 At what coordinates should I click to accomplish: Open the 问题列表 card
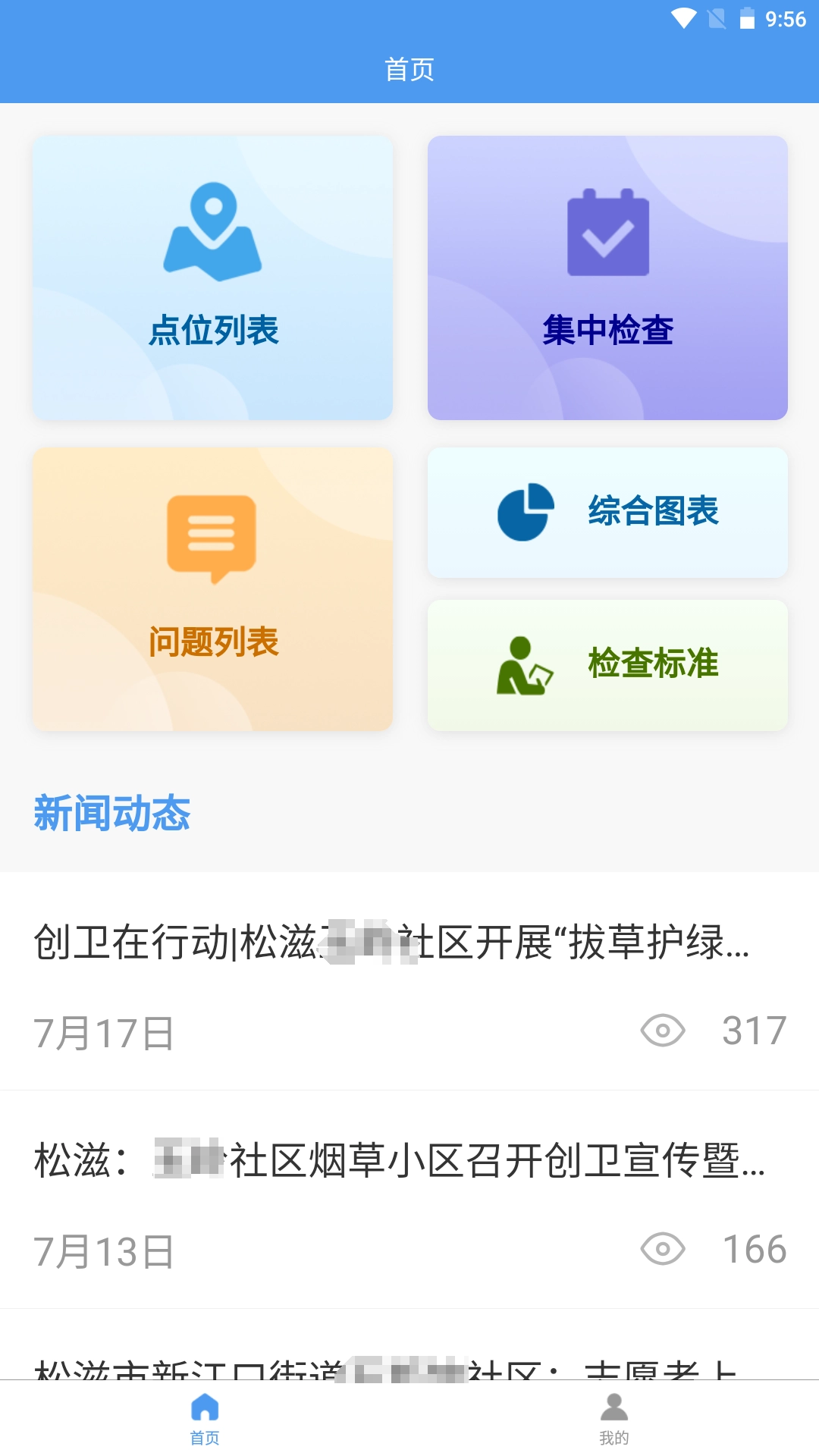tap(212, 589)
